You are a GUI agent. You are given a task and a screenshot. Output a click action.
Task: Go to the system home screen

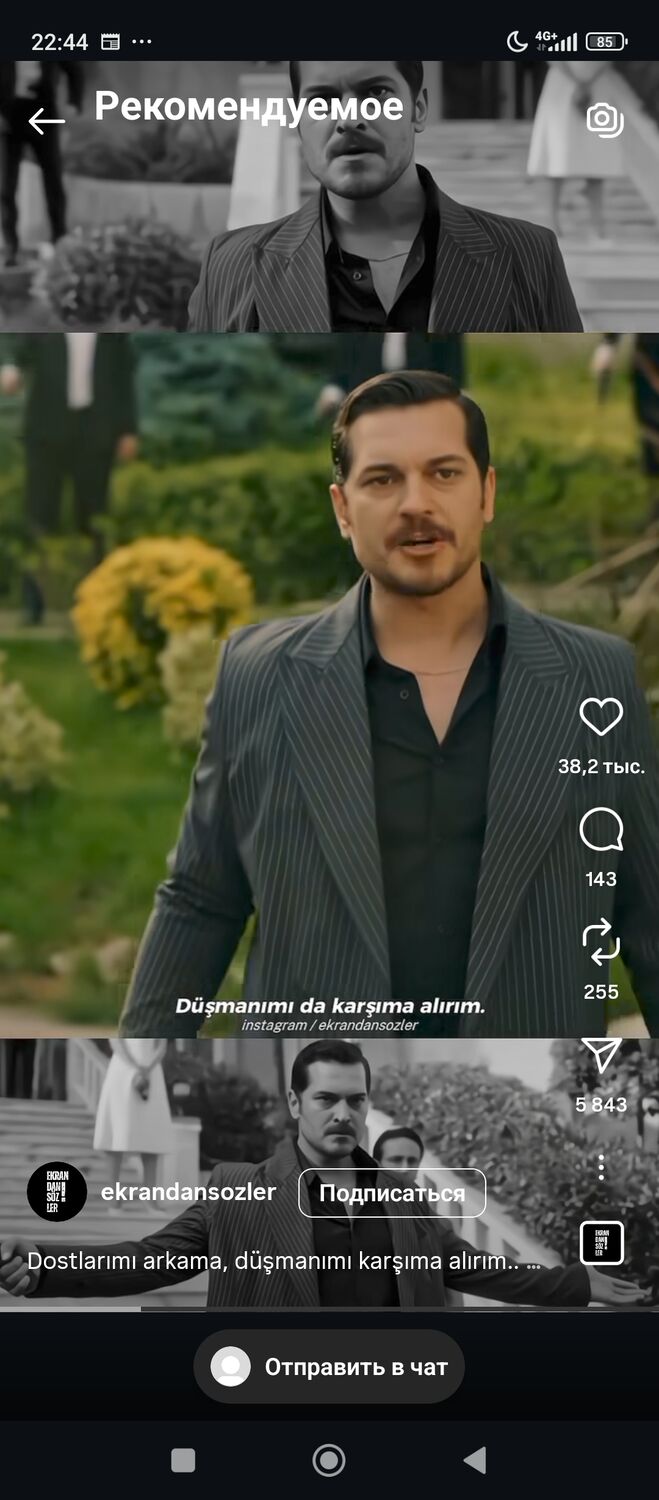point(329,1460)
